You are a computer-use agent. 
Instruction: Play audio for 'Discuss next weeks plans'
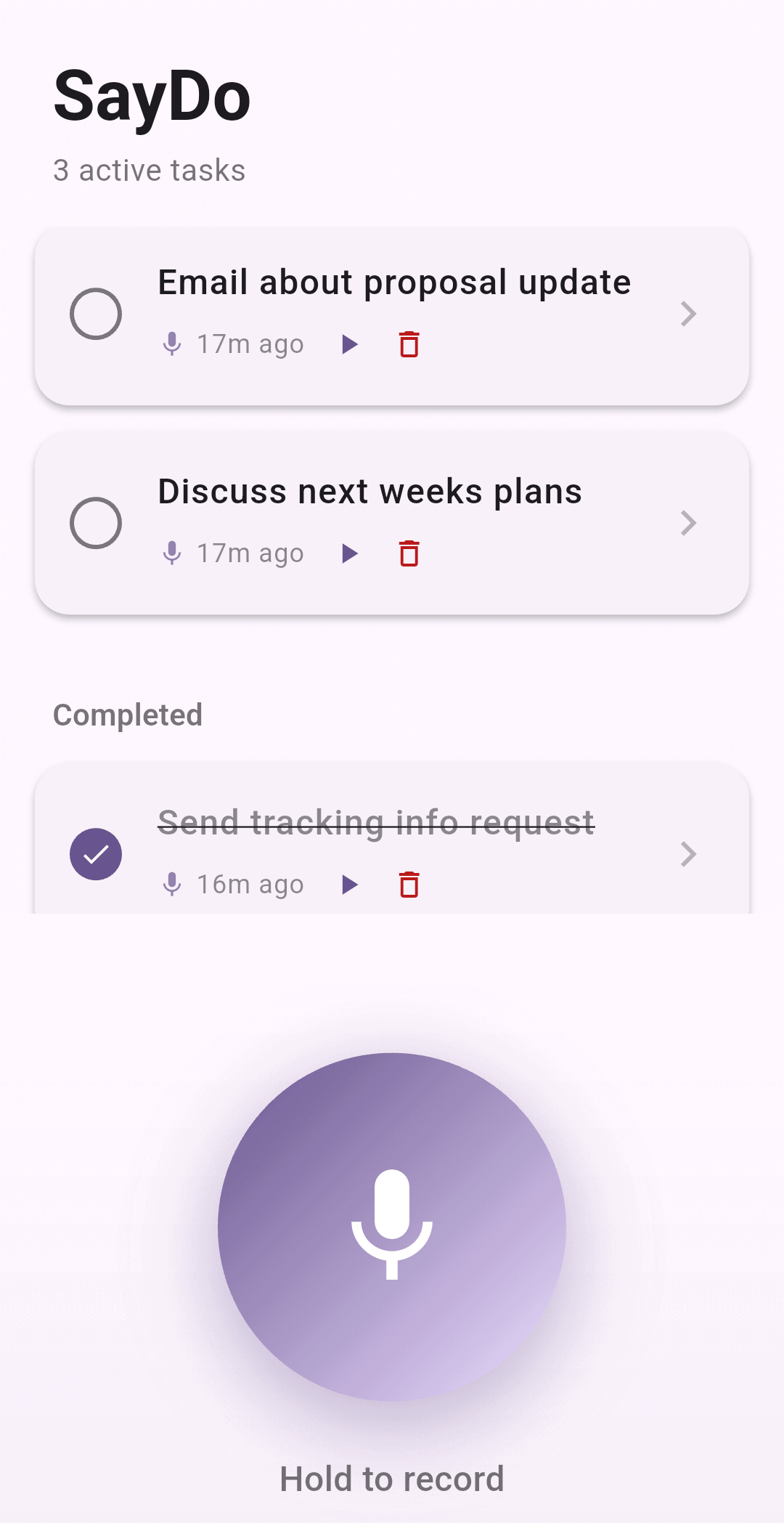(350, 553)
